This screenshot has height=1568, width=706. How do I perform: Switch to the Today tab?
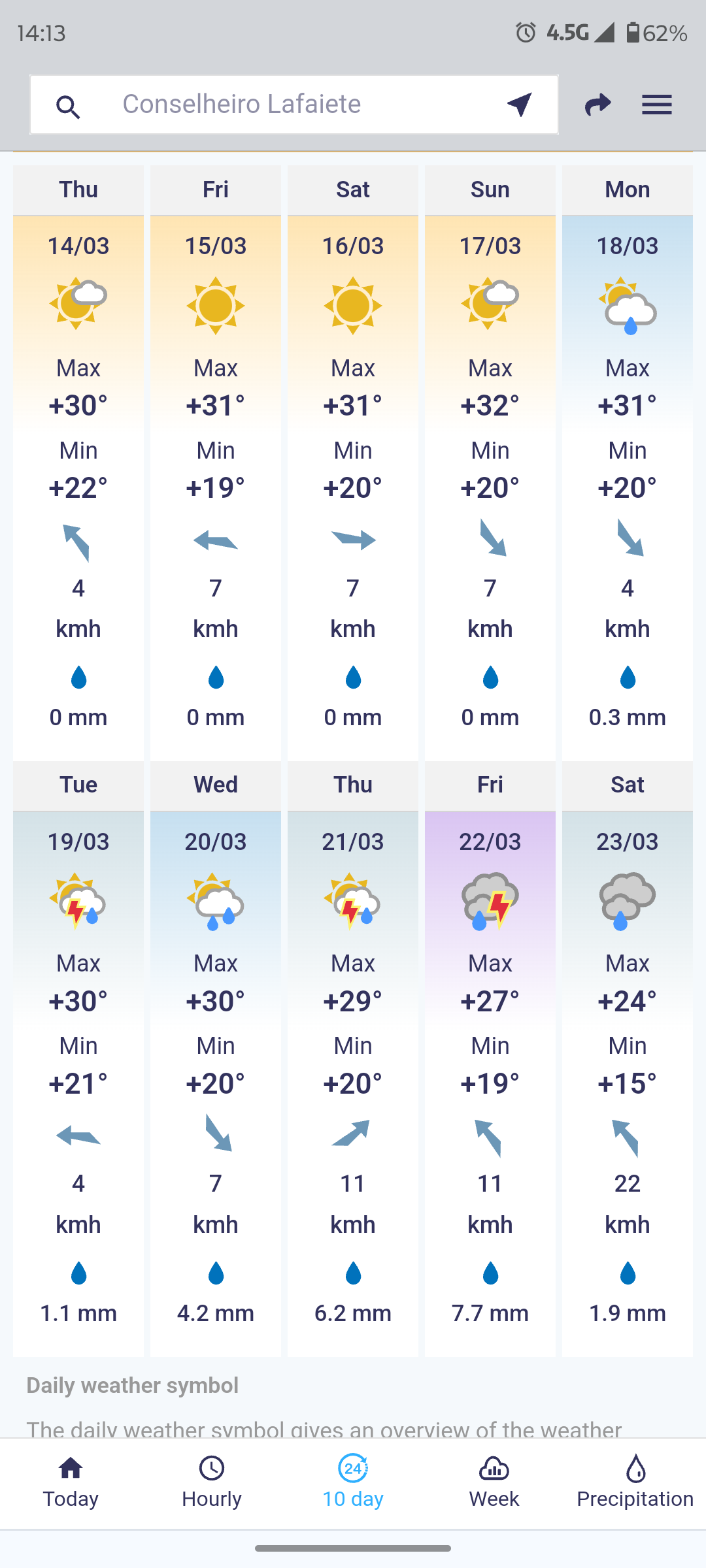pyautogui.click(x=71, y=1483)
